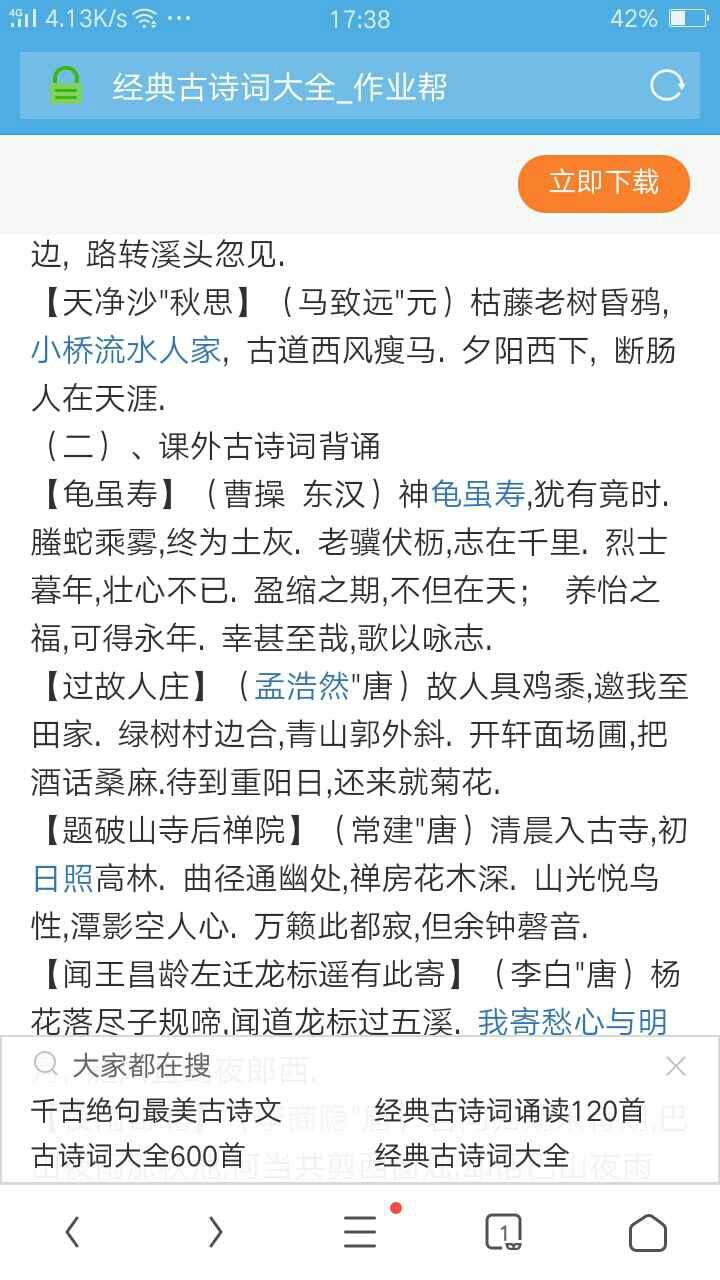The image size is (720, 1280).
Task: Open the 孟浩然 link
Action: [x=302, y=686]
